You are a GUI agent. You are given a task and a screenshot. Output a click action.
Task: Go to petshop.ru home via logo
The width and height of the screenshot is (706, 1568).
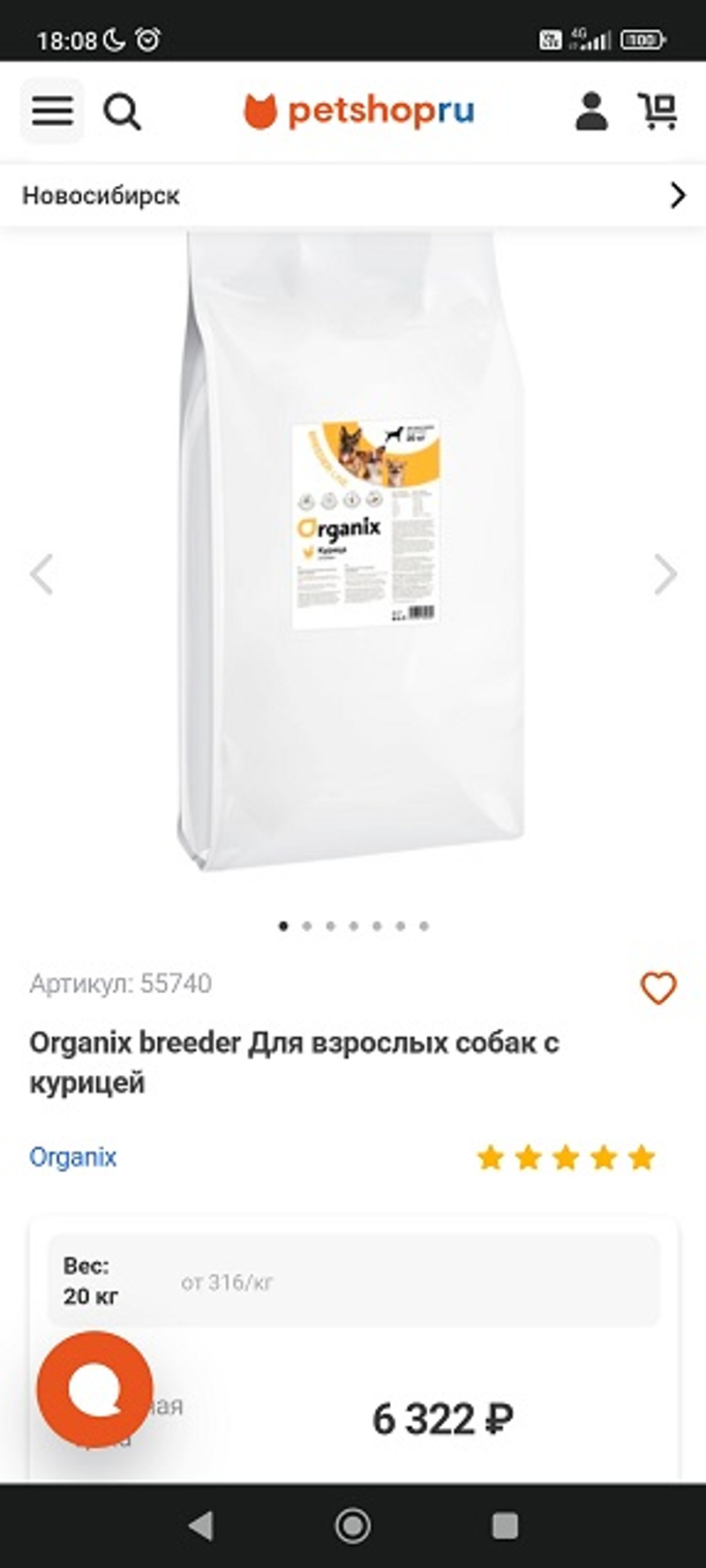pyautogui.click(x=358, y=112)
